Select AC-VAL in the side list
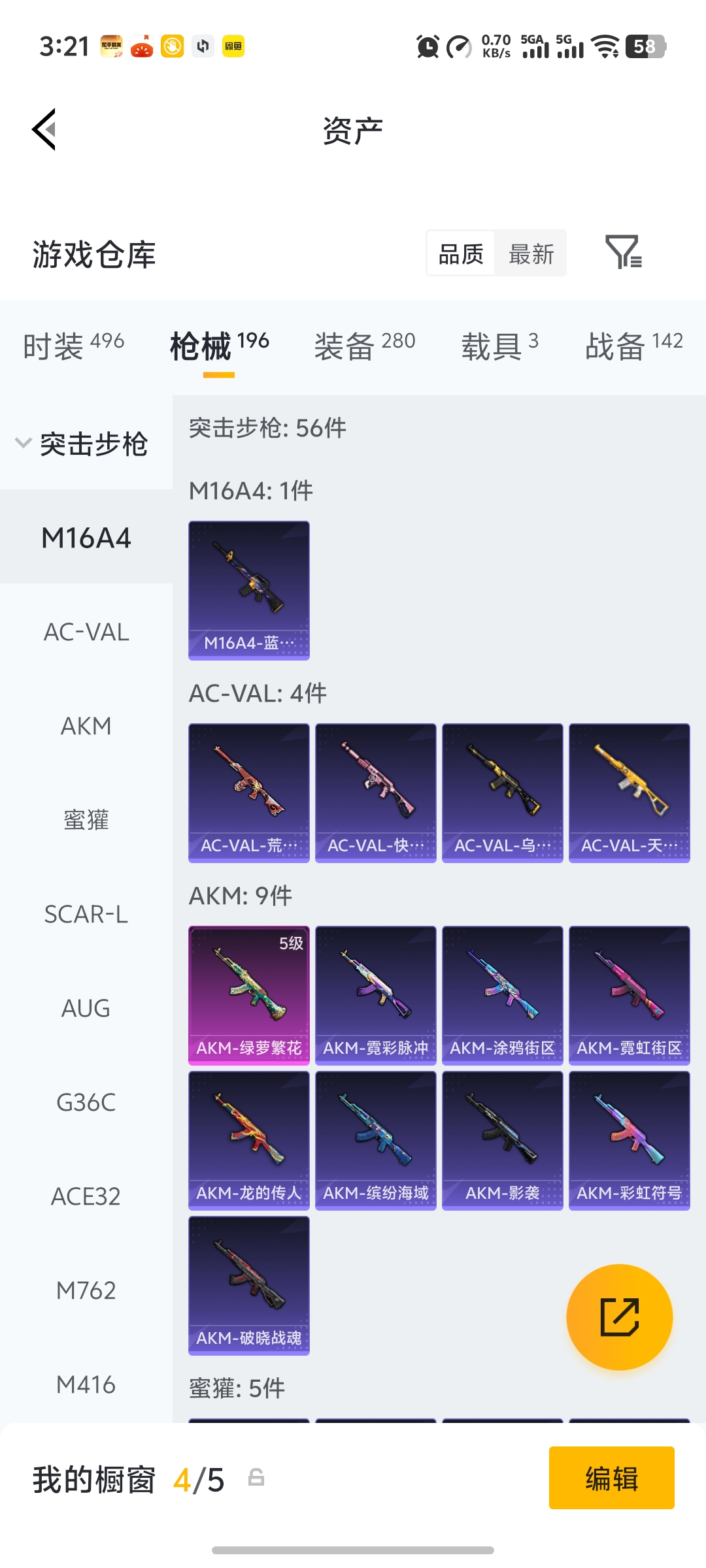The image size is (706, 1568). (x=86, y=632)
